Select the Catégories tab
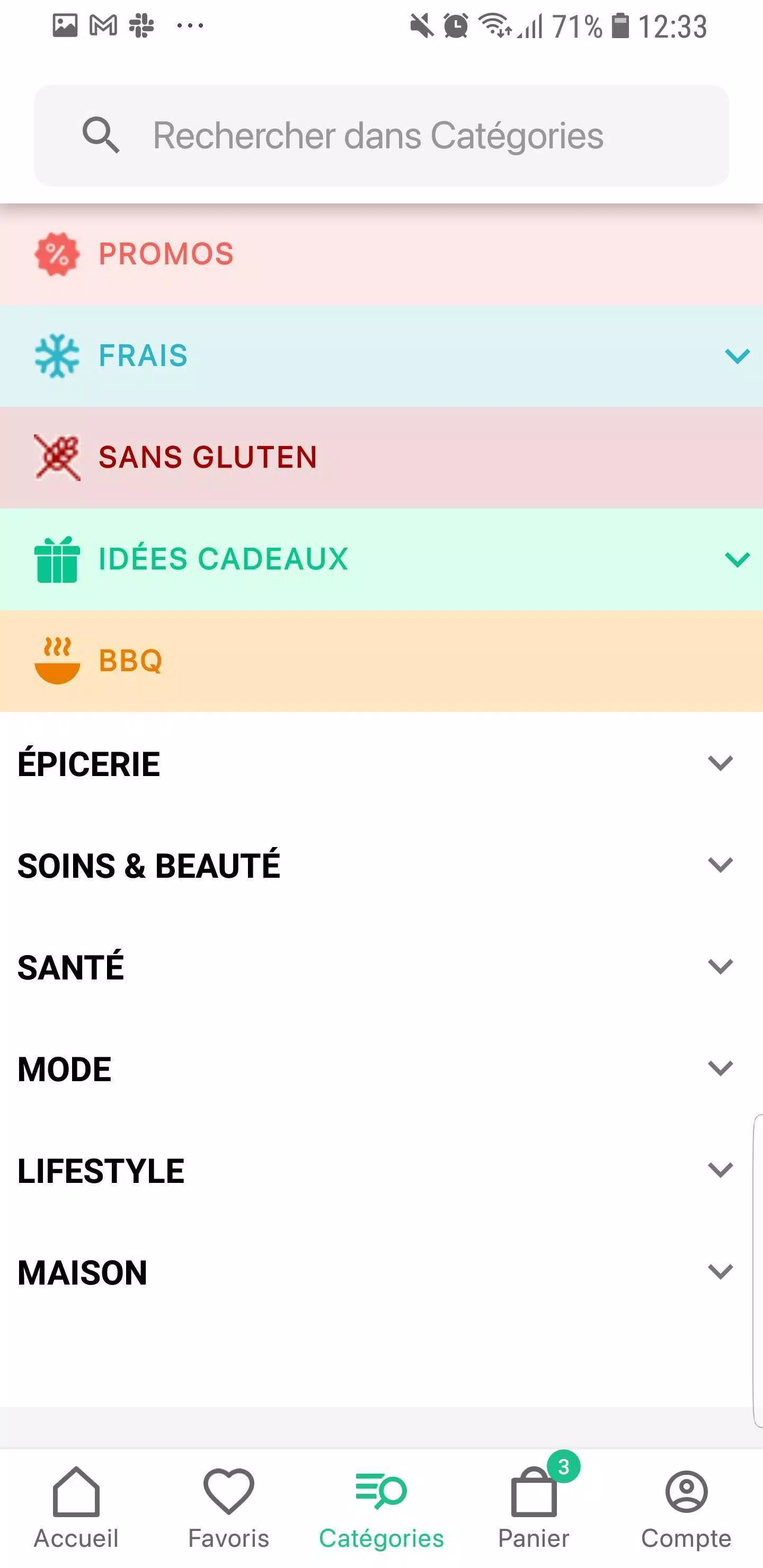Image resolution: width=763 pixels, height=1568 pixels. click(x=381, y=1508)
